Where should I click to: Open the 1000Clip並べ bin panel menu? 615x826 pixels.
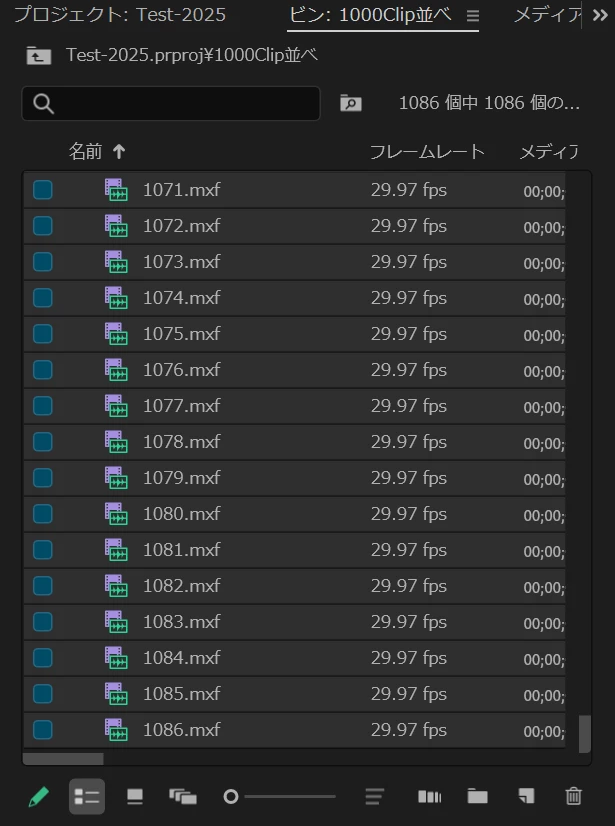coord(473,15)
